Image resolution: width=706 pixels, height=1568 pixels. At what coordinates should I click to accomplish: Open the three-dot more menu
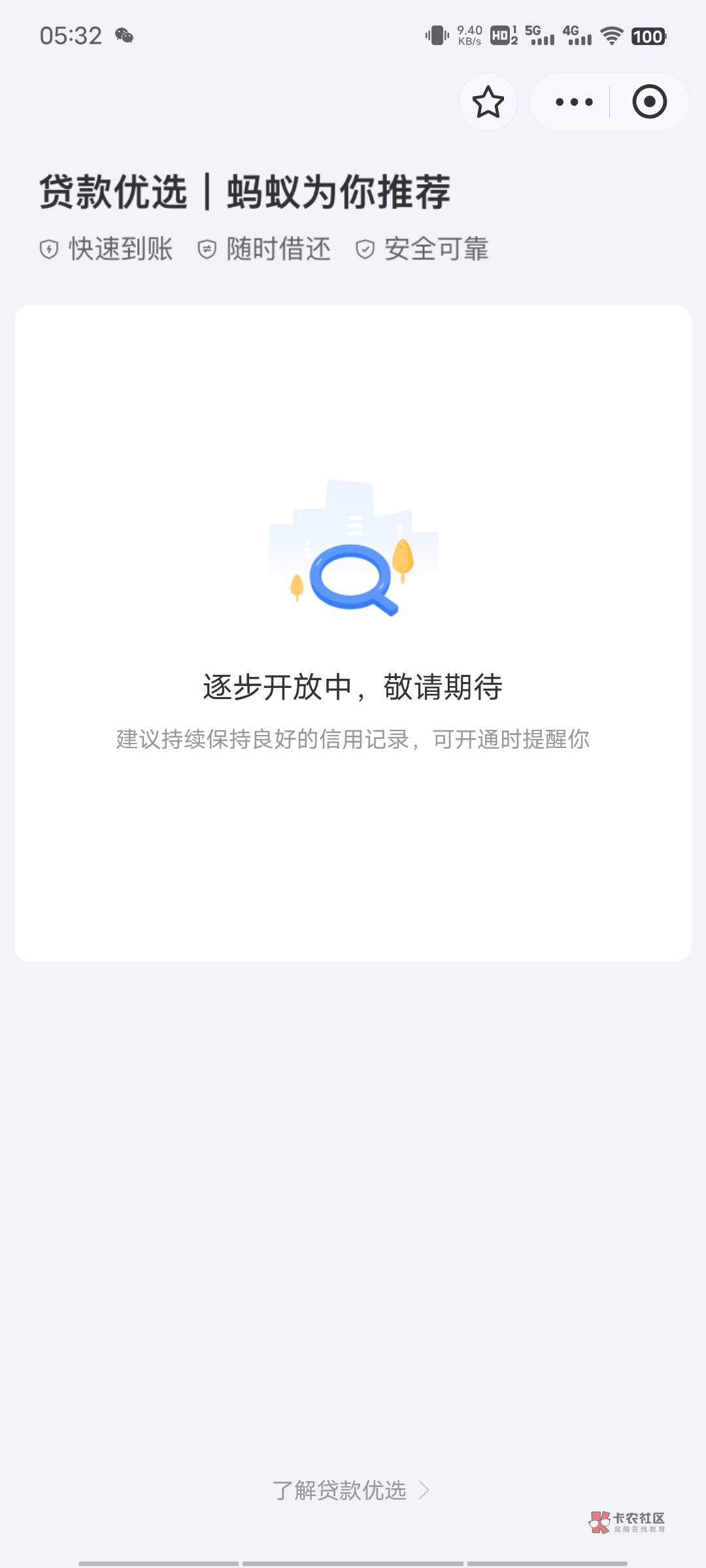click(x=573, y=102)
